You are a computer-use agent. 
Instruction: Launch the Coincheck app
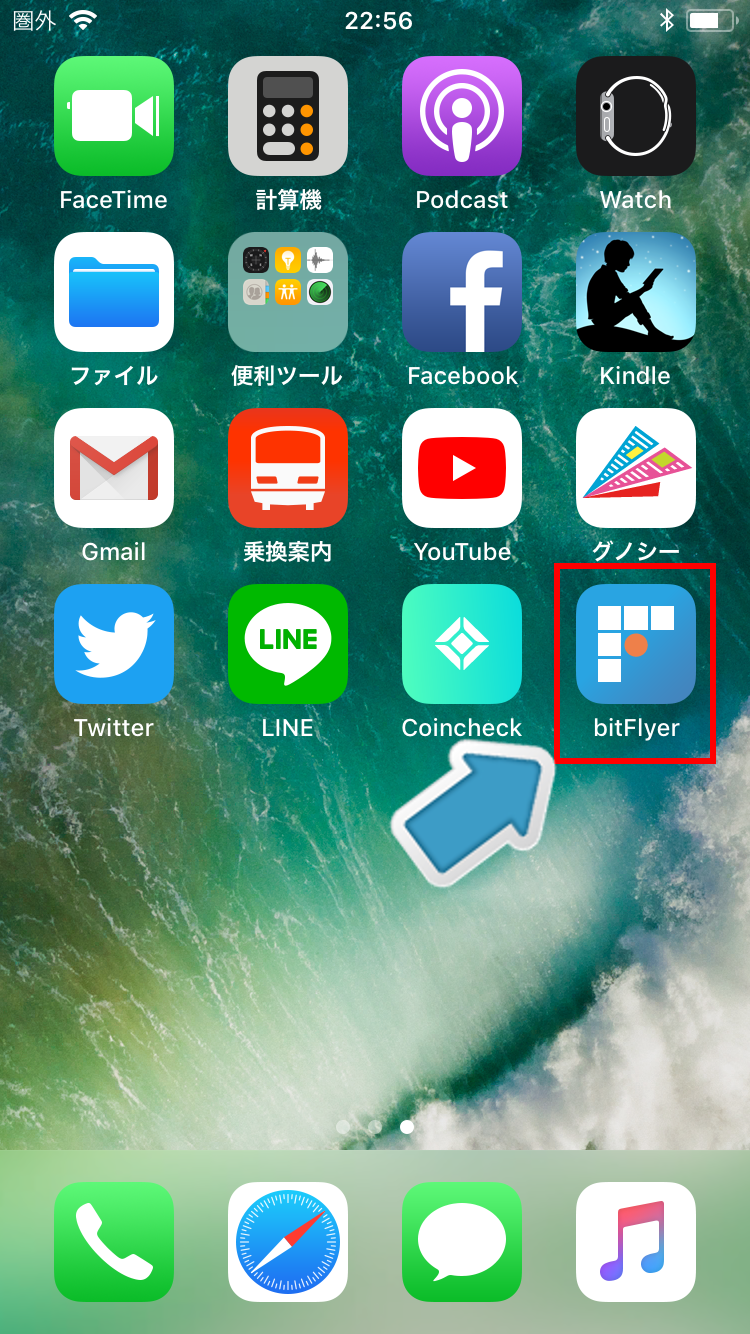pos(462,644)
